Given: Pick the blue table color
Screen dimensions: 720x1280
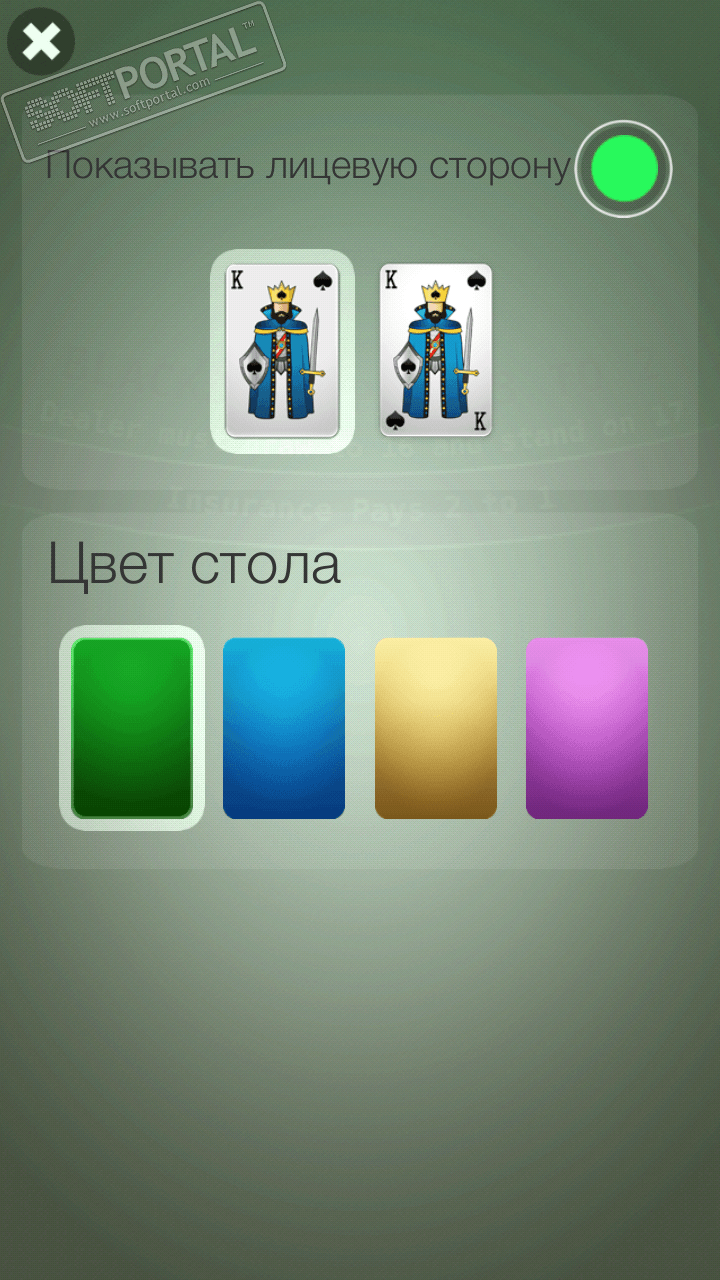Looking at the screenshot, I should click(284, 728).
